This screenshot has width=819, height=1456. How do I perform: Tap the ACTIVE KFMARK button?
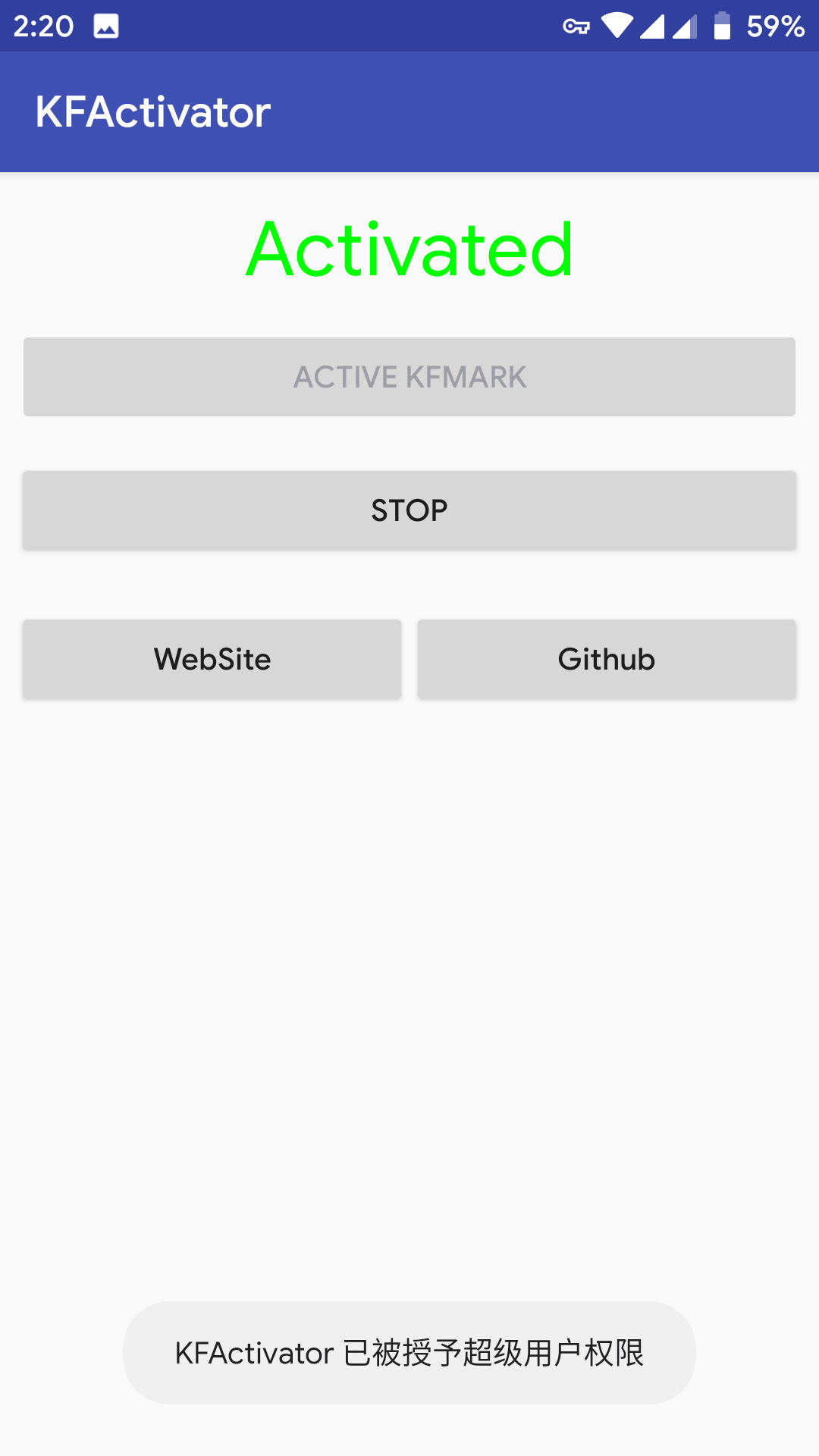click(x=409, y=377)
